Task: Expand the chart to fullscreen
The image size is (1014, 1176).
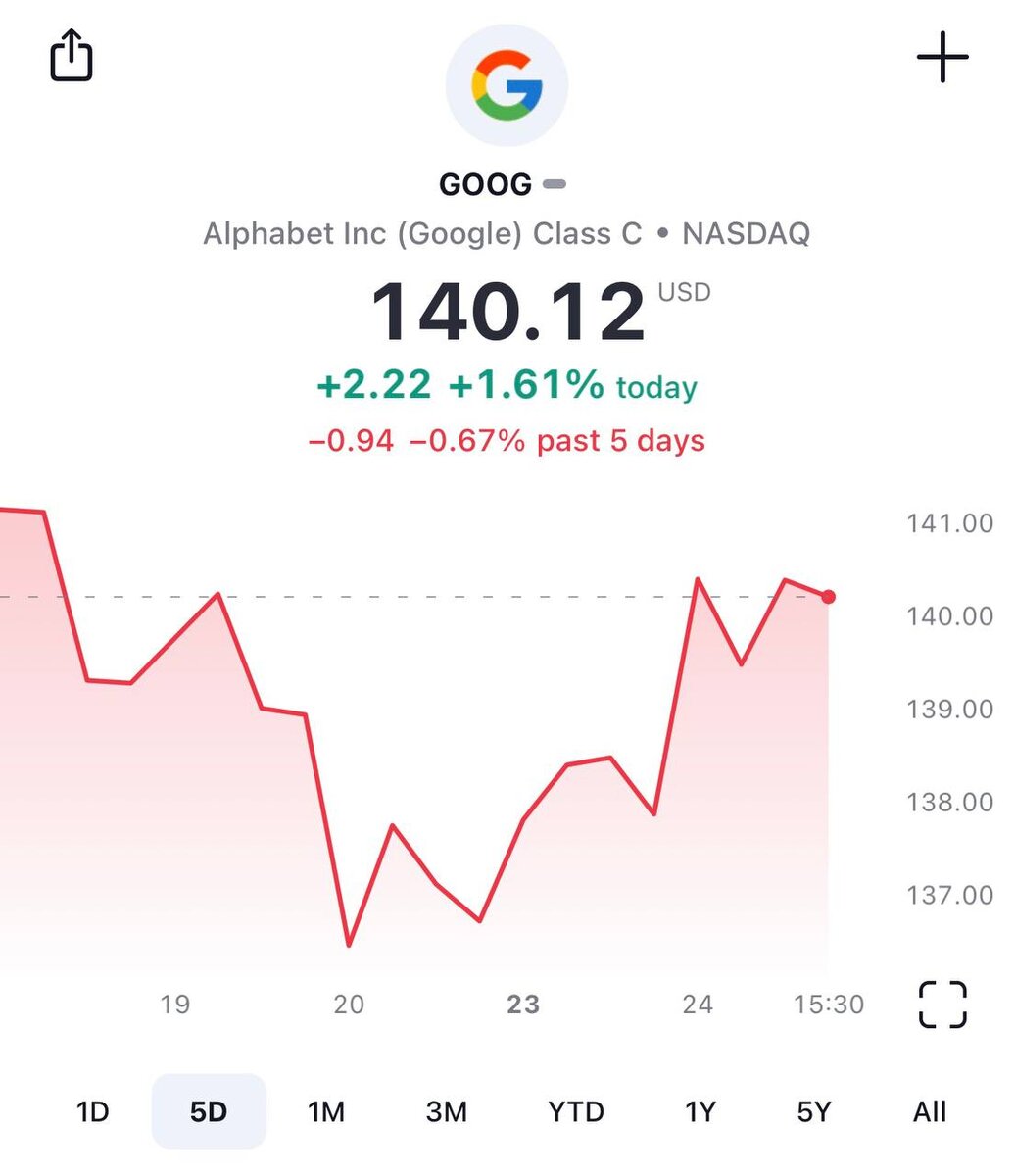Action: [x=942, y=1004]
